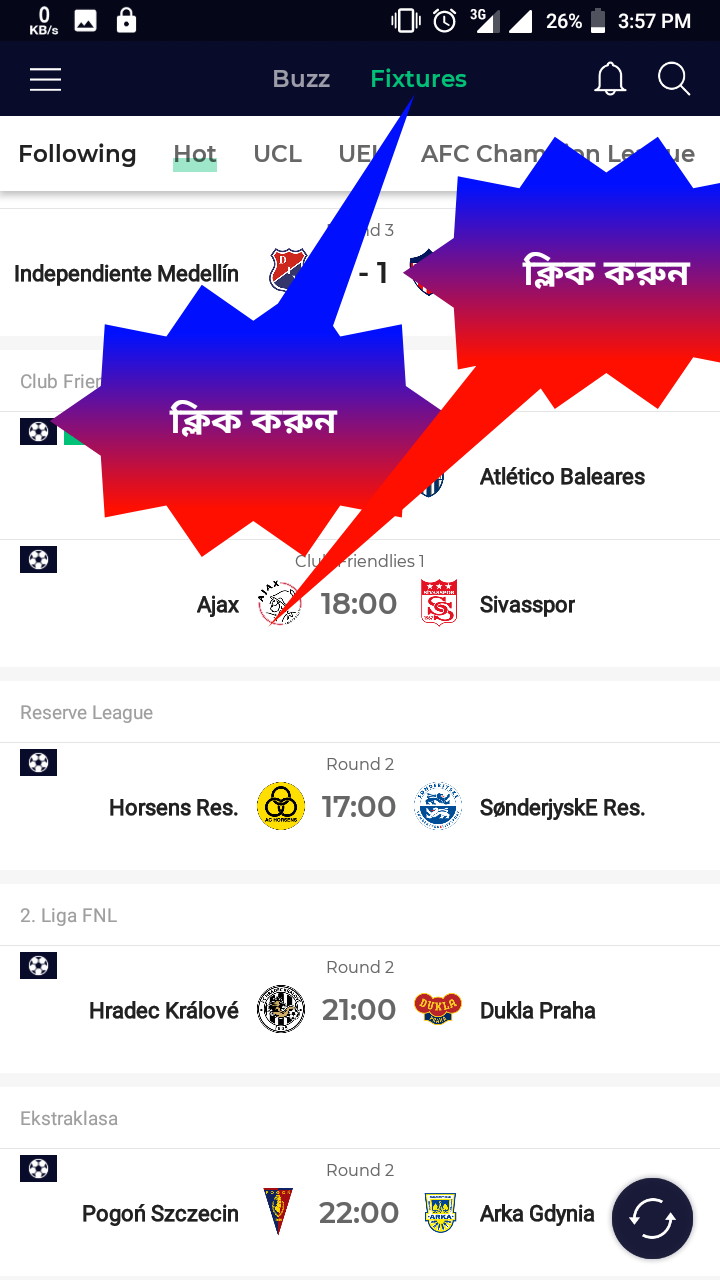
Task: Open the Ajax vs Sivasspor match
Action: (359, 604)
